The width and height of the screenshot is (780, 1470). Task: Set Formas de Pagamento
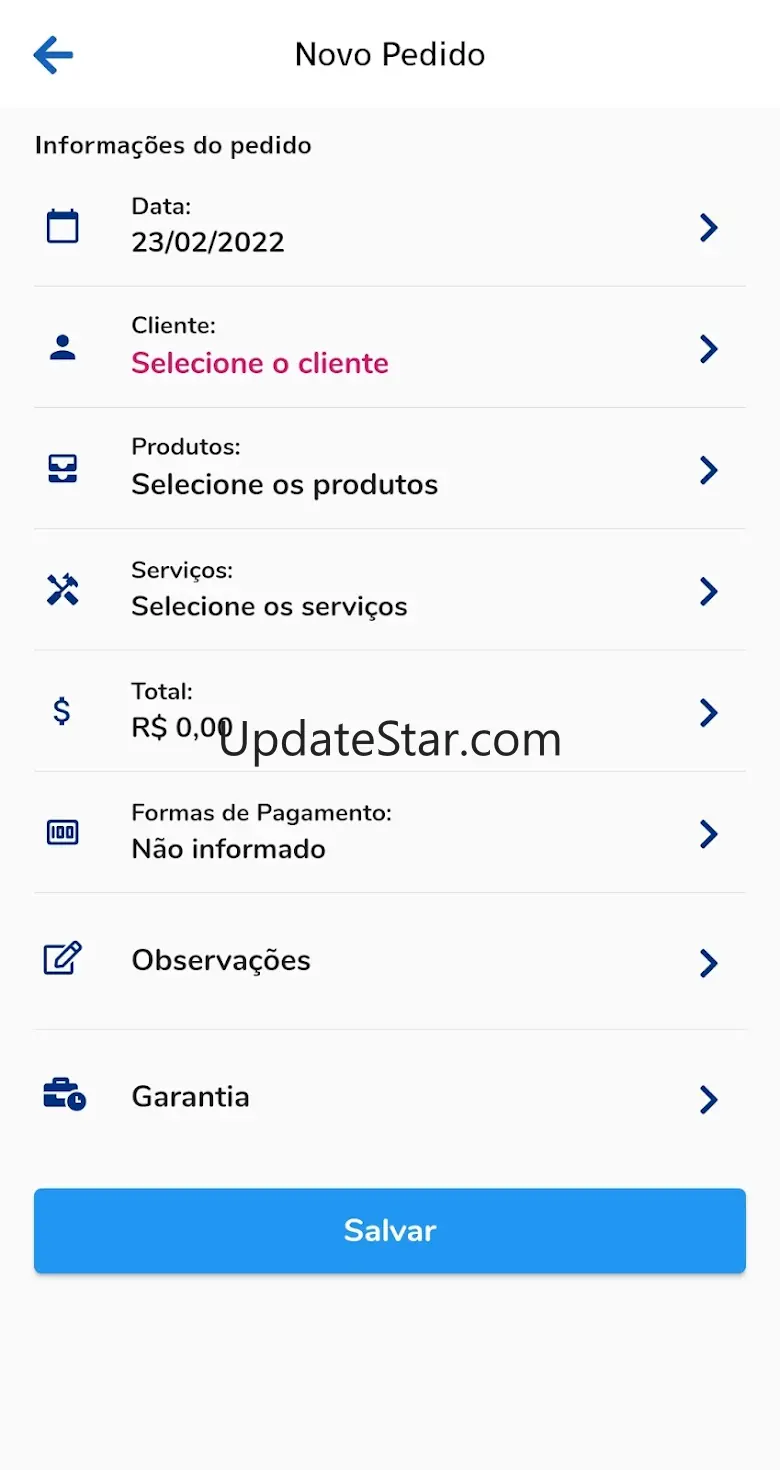point(389,833)
